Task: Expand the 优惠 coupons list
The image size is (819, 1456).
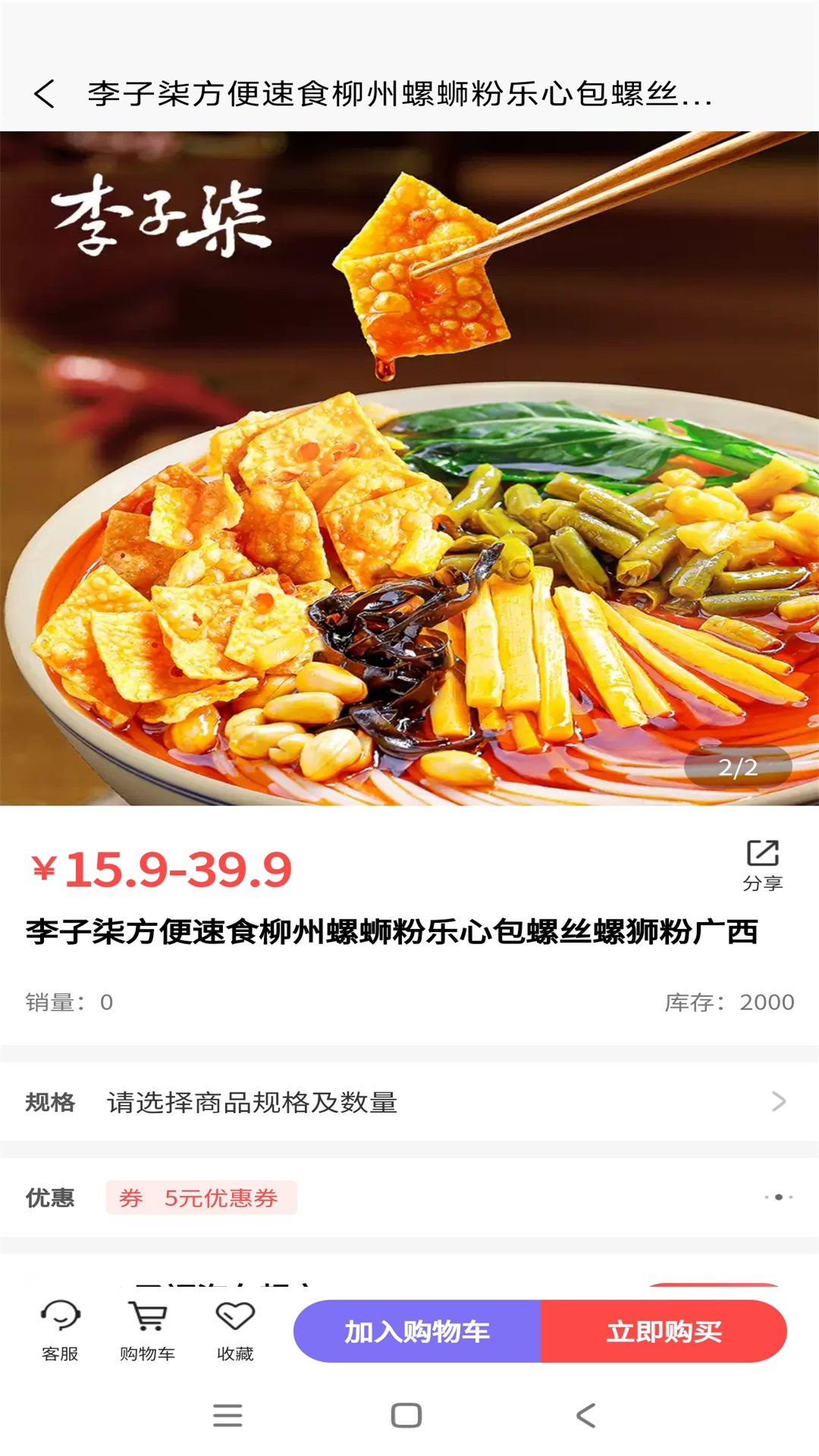Action: point(778,1197)
